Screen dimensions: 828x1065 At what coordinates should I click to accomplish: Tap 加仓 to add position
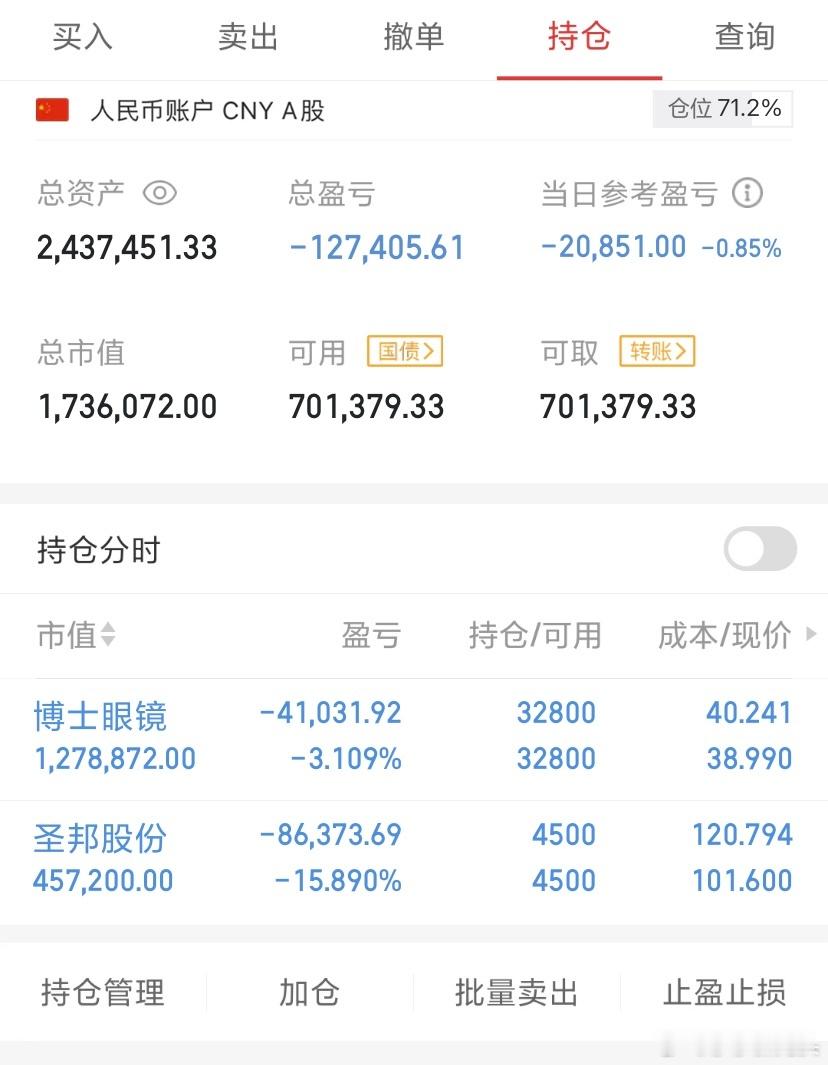[309, 993]
